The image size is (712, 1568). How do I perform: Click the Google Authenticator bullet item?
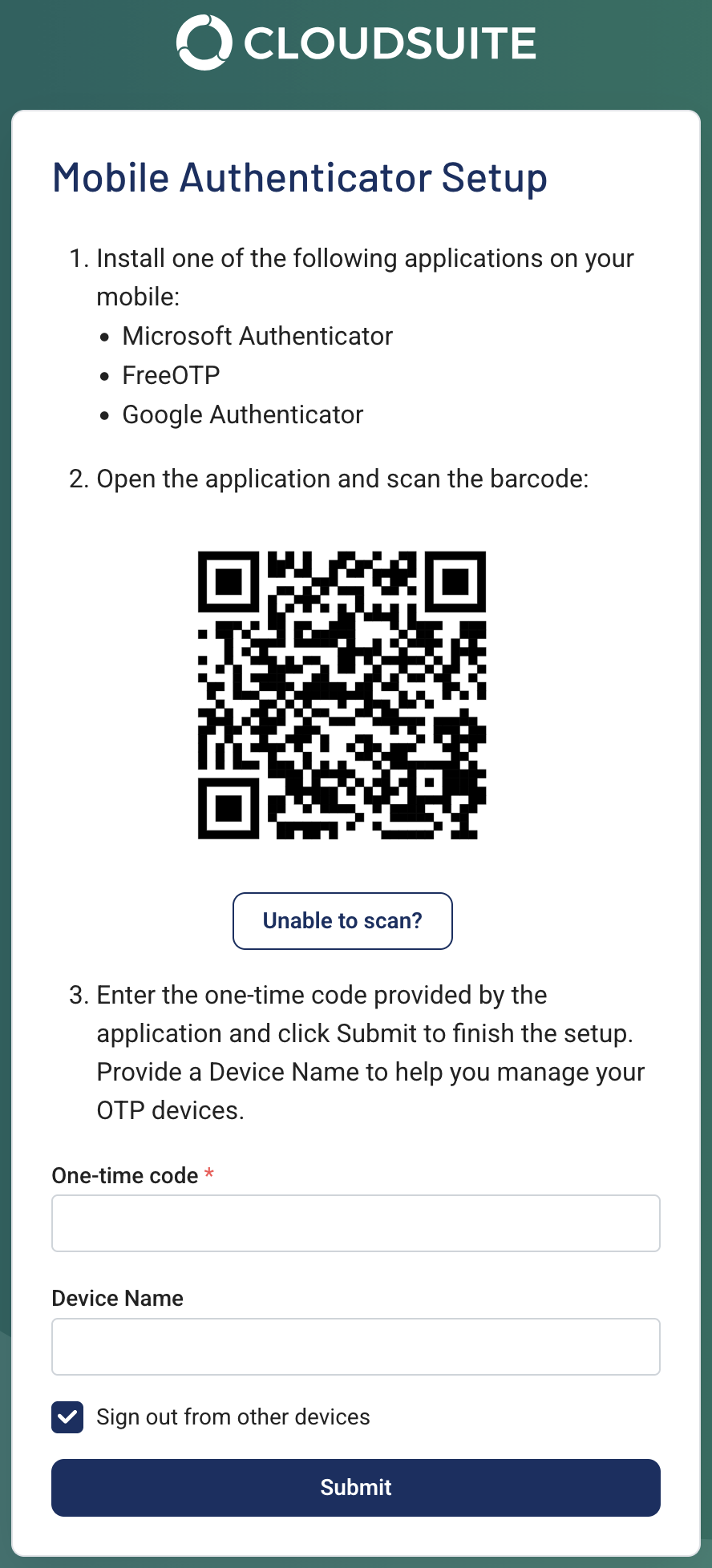pos(243,414)
